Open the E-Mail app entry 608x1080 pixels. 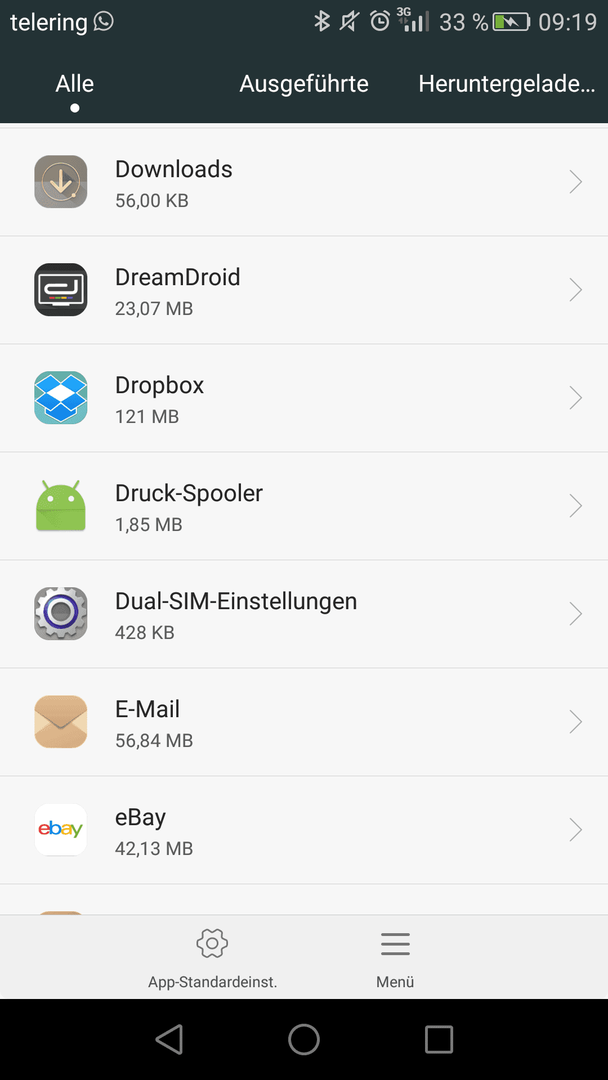pos(304,722)
